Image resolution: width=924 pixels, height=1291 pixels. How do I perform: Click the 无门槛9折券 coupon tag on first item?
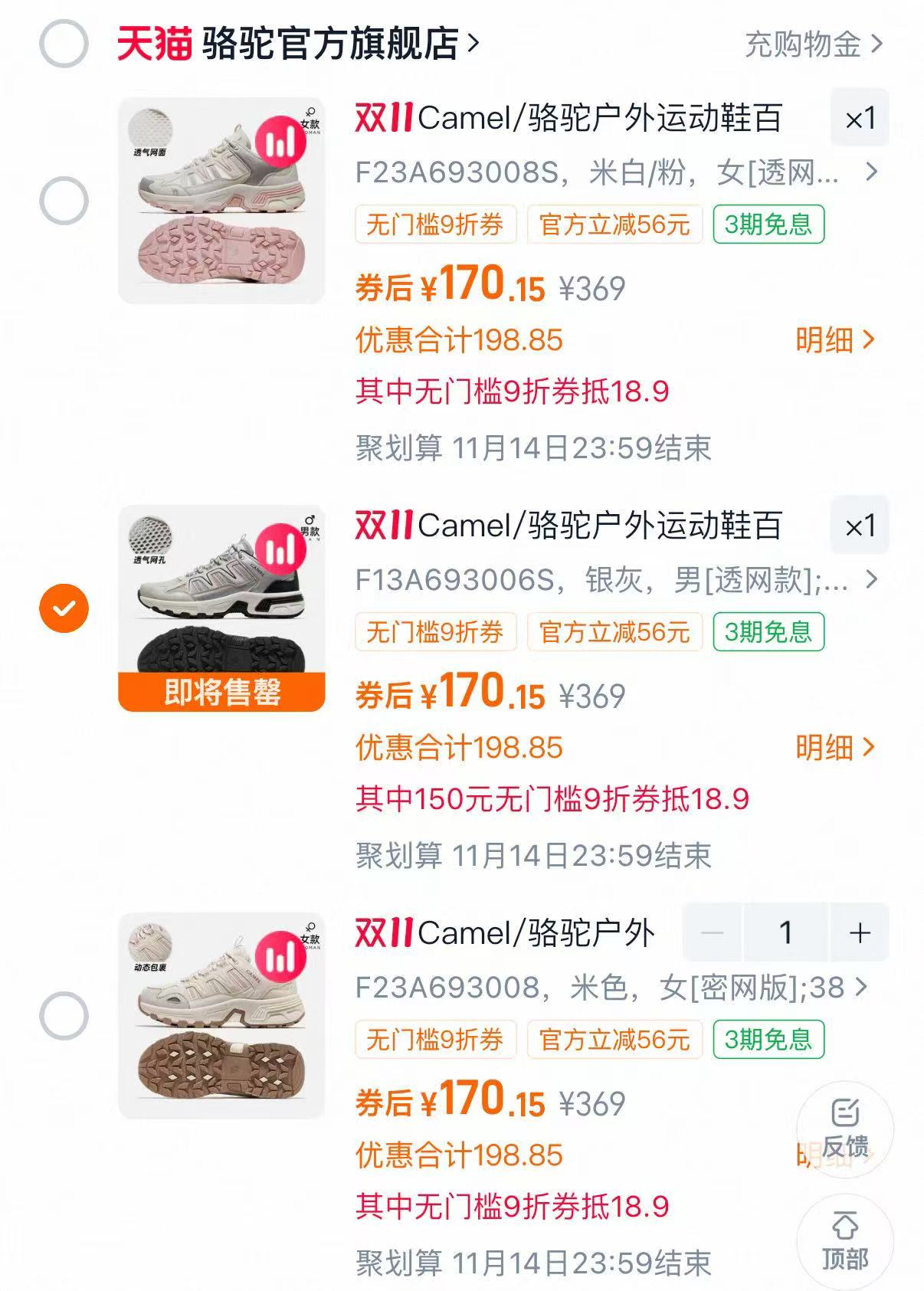pyautogui.click(x=437, y=224)
